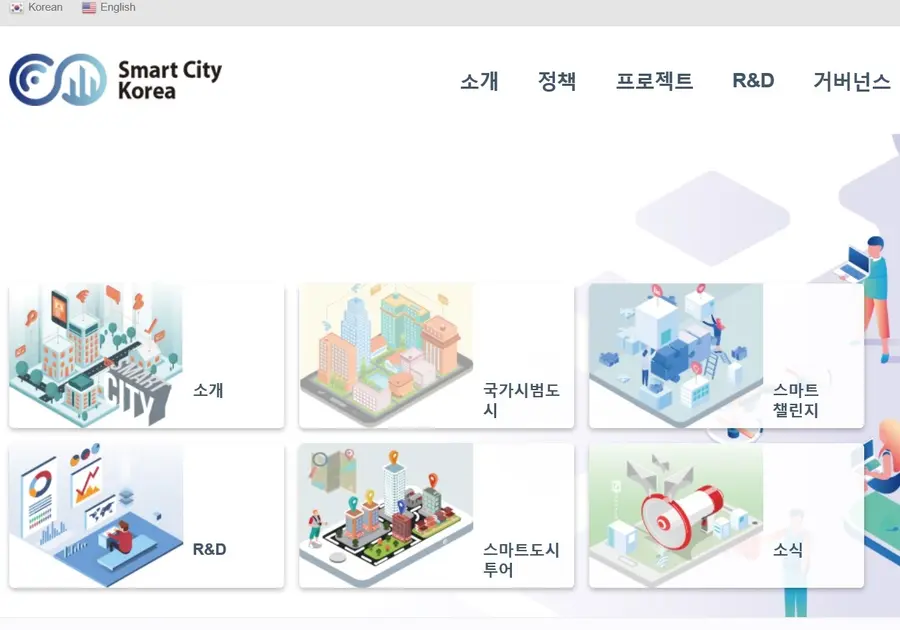Open the 소개 menu in top navigation
Screen dimensions: 900x630
tap(479, 81)
